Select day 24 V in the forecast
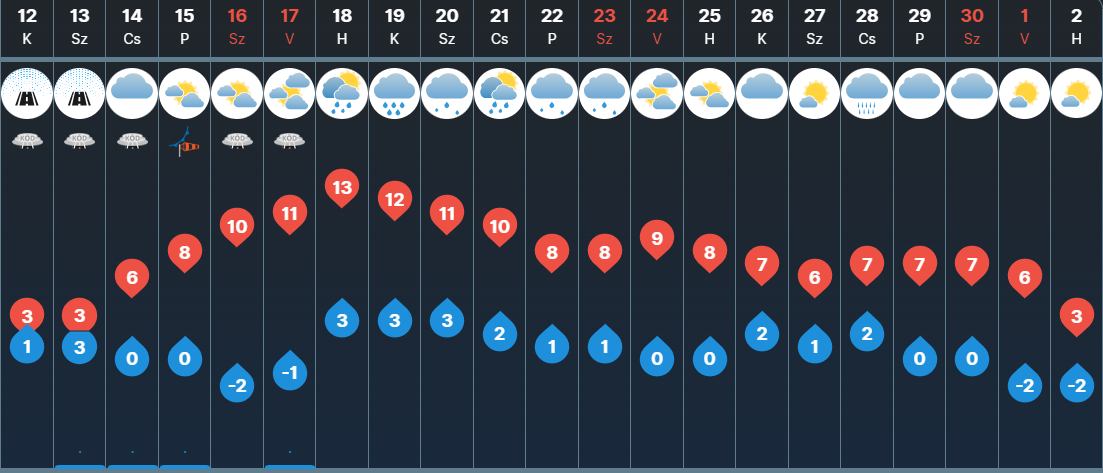The height and width of the screenshot is (473, 1103). pyautogui.click(x=657, y=27)
